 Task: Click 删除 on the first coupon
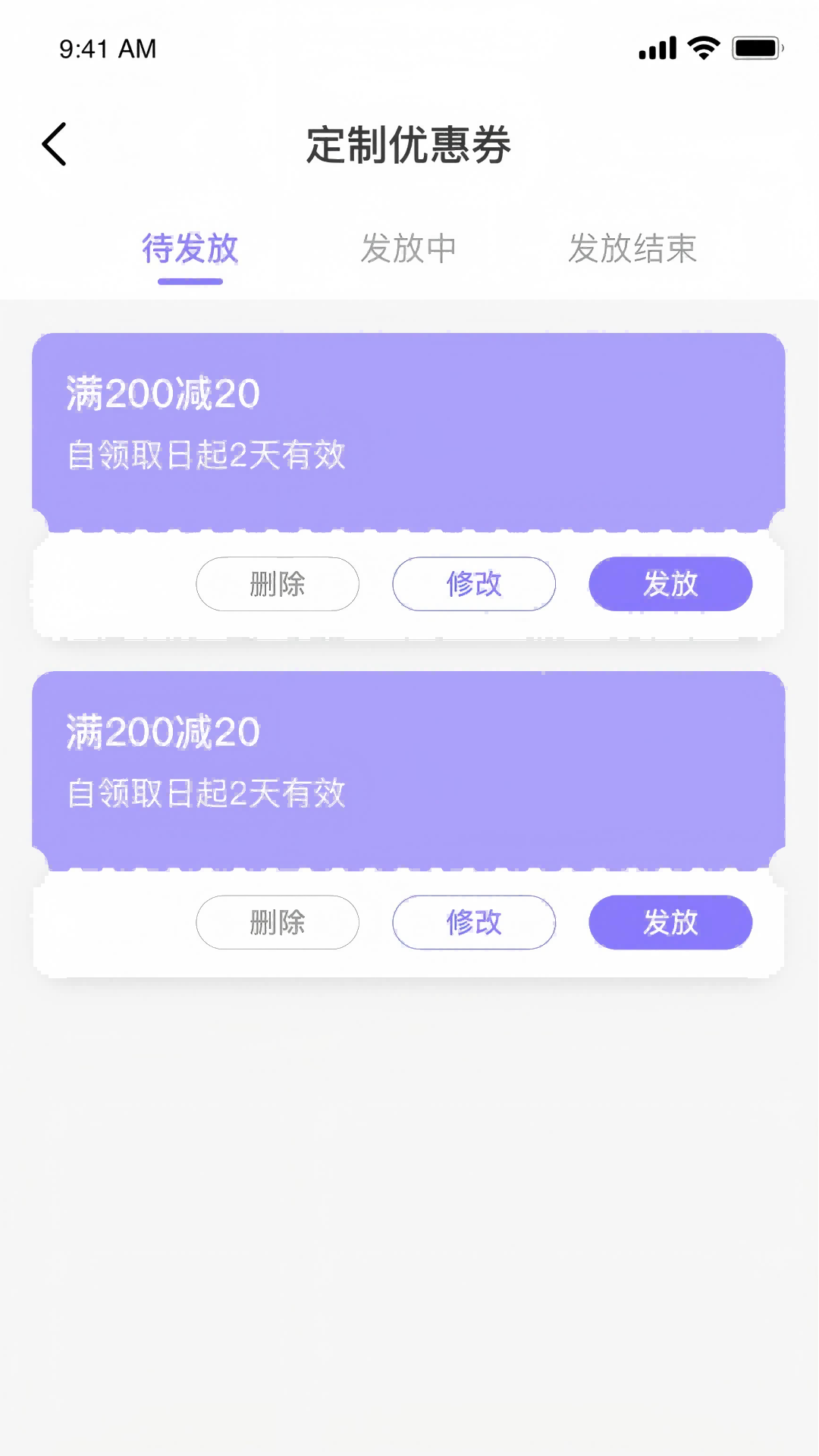(x=277, y=583)
